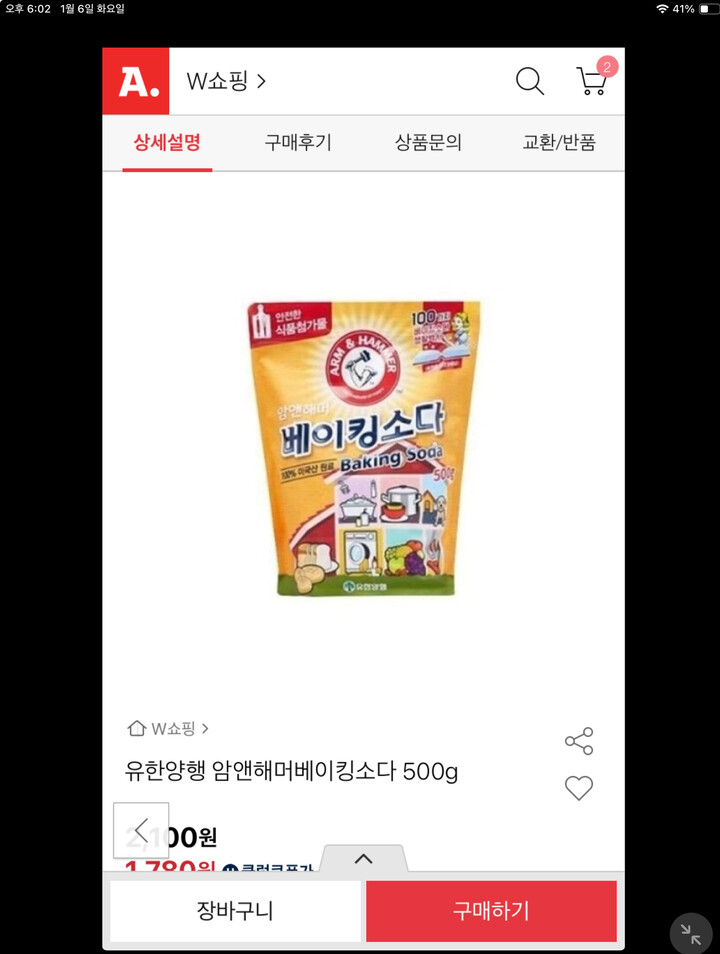
Task: Add product to wishlist with the heart
Action: (x=579, y=788)
